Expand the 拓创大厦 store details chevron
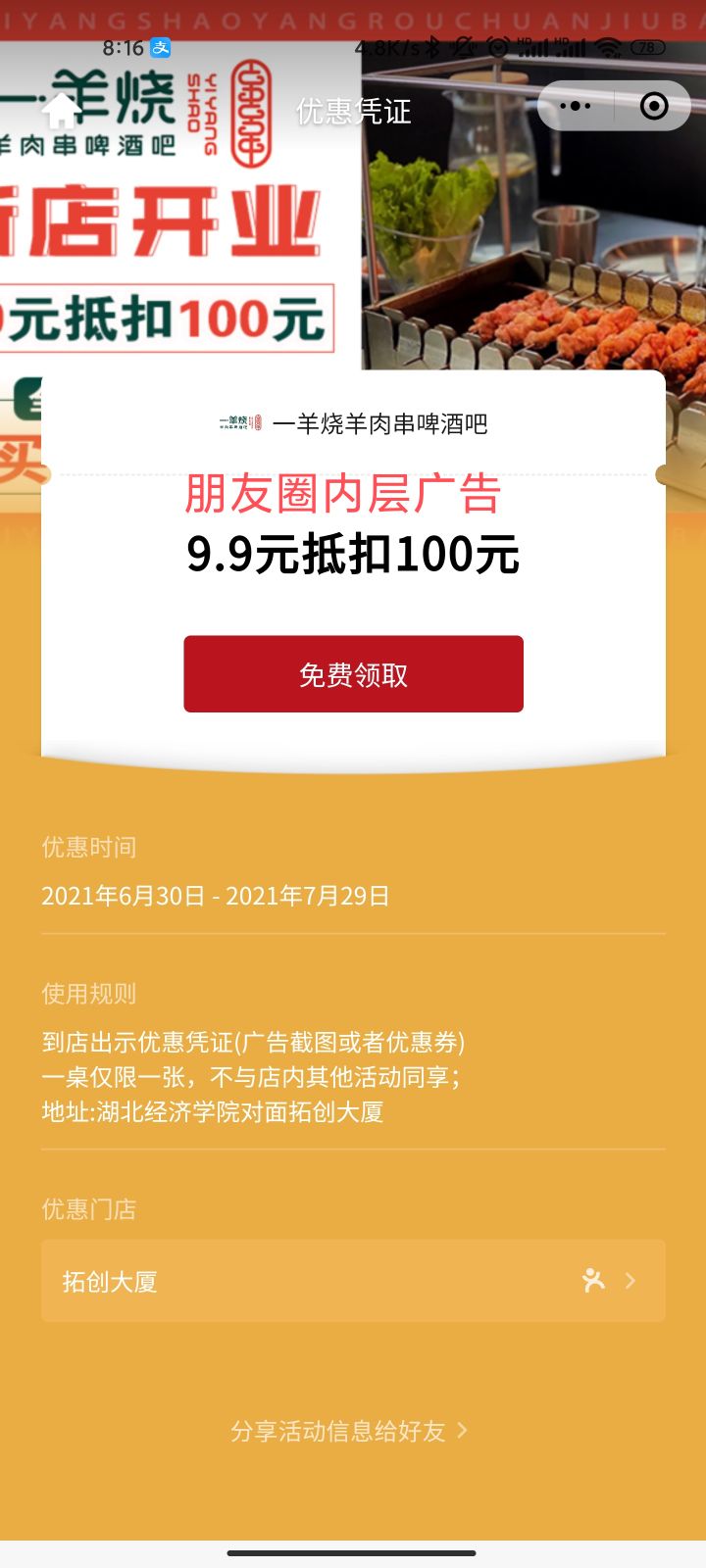 pyautogui.click(x=630, y=1280)
